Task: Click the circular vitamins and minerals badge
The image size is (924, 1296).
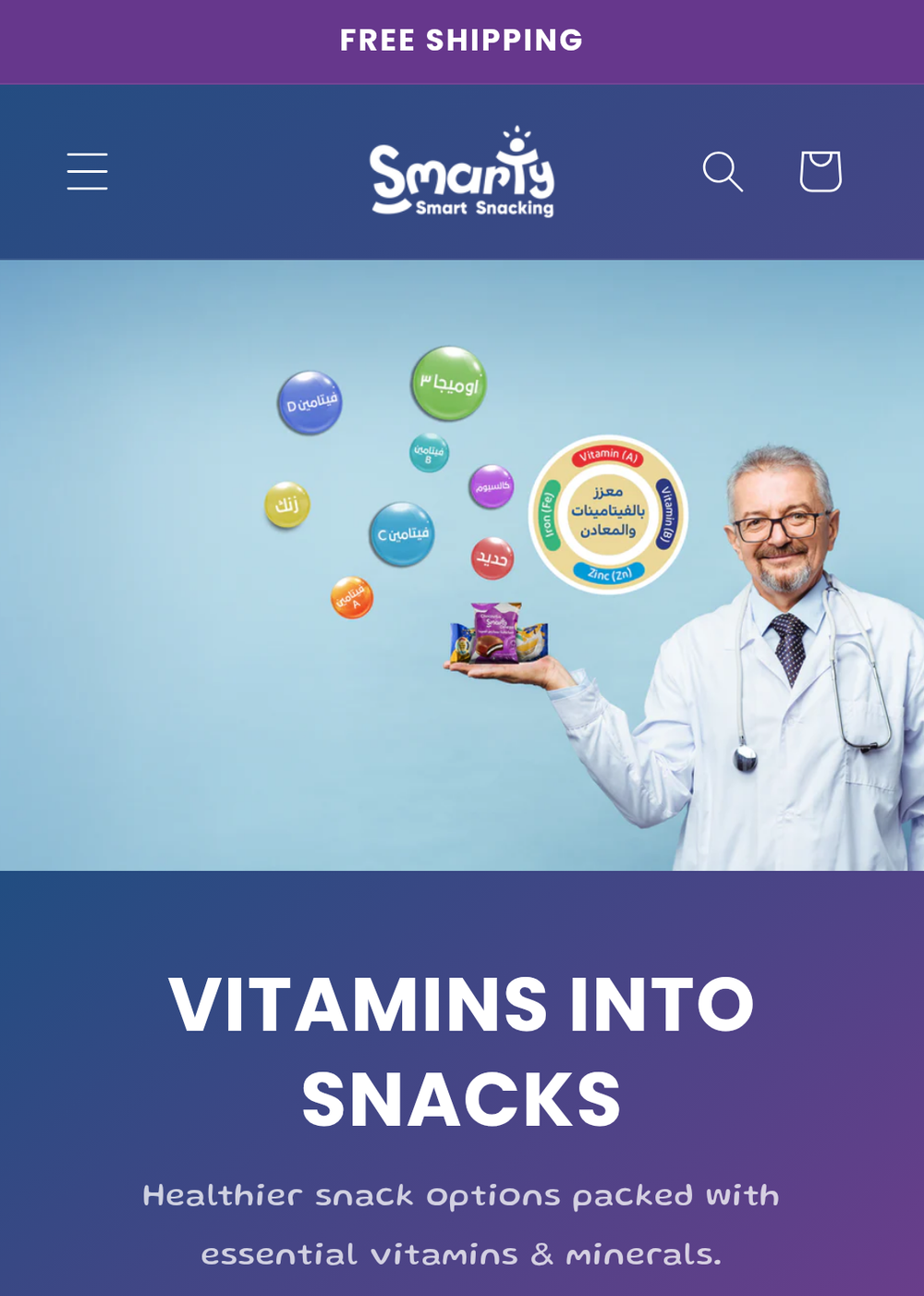Action: [608, 513]
